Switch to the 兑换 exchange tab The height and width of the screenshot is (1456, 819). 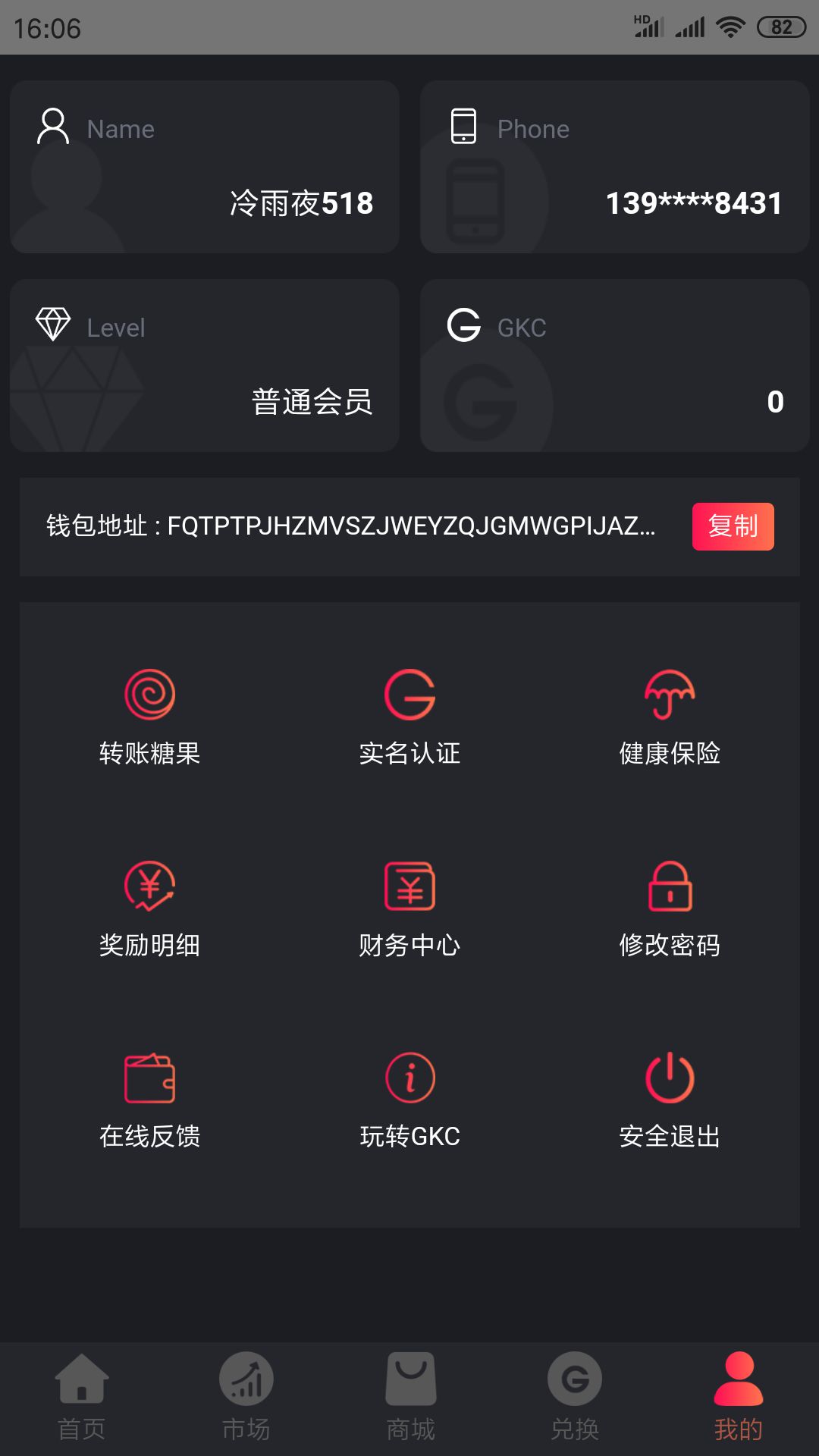pyautogui.click(x=573, y=1395)
